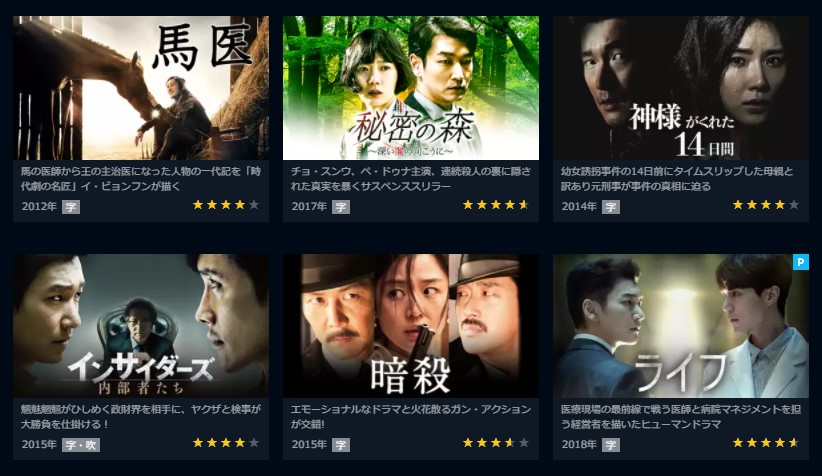Open インサイダーズ 内部者たち movie
The image size is (822, 476).
pyautogui.click(x=141, y=326)
